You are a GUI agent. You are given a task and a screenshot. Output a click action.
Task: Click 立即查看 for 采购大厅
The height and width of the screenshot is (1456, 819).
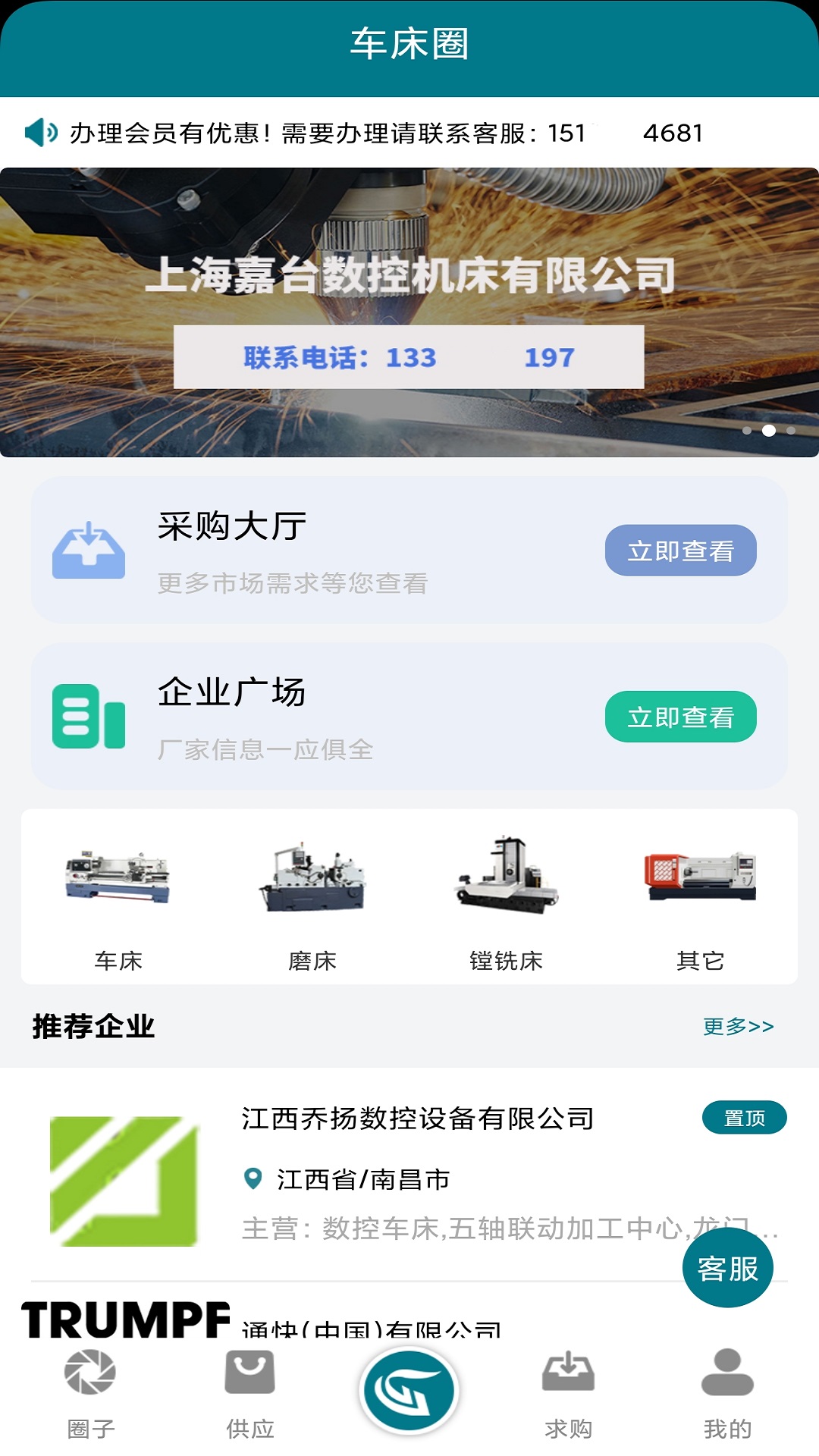pyautogui.click(x=680, y=551)
